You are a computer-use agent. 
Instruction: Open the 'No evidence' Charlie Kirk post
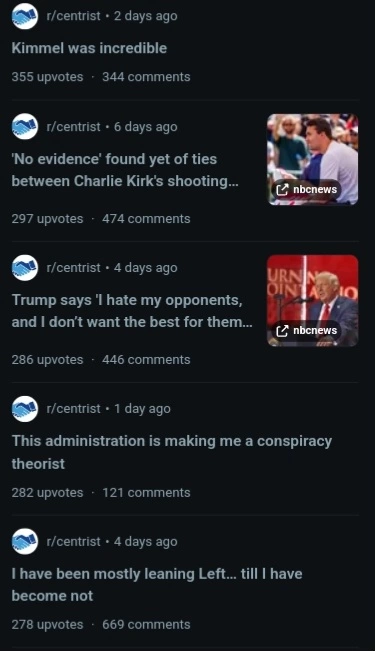tap(125, 170)
